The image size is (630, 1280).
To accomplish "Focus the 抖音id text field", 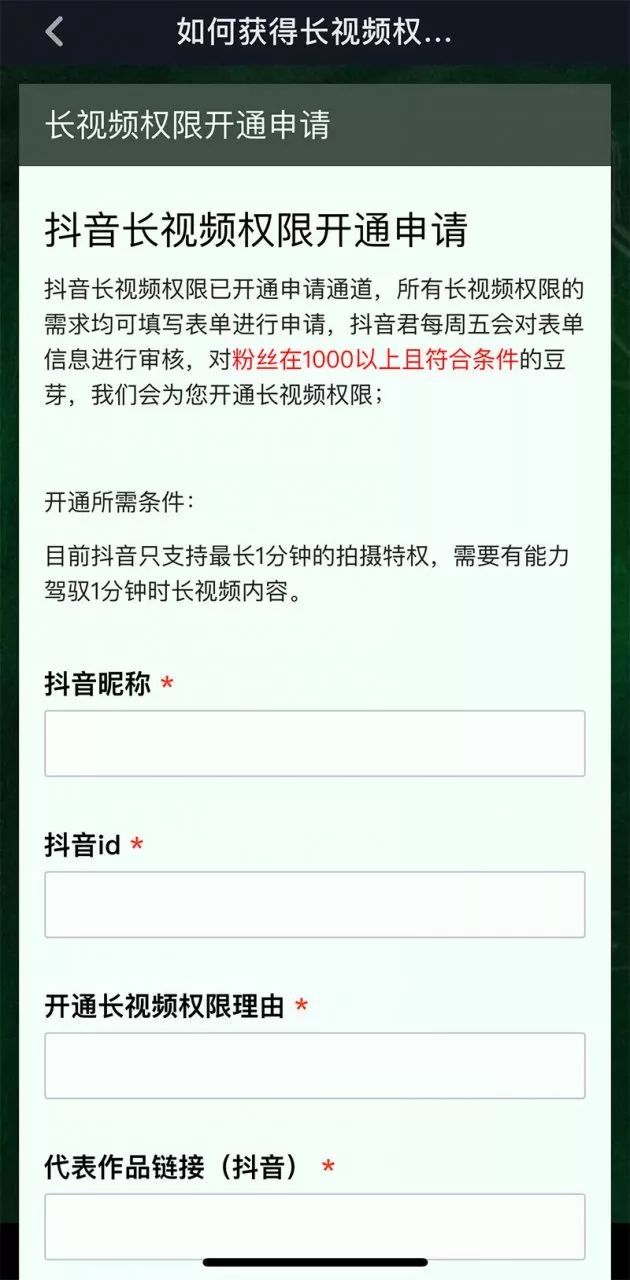I will point(314,904).
